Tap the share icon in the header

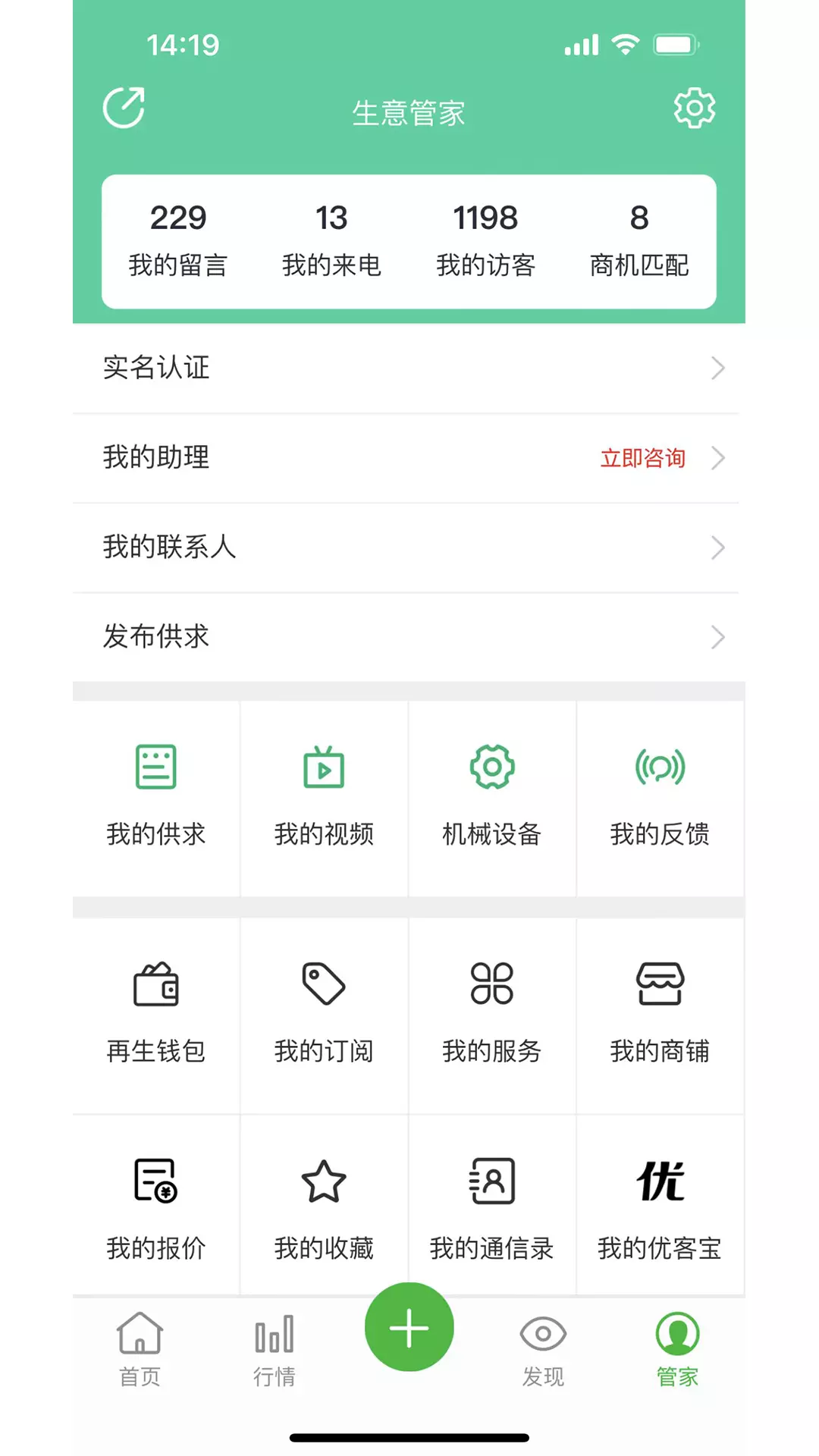(124, 108)
